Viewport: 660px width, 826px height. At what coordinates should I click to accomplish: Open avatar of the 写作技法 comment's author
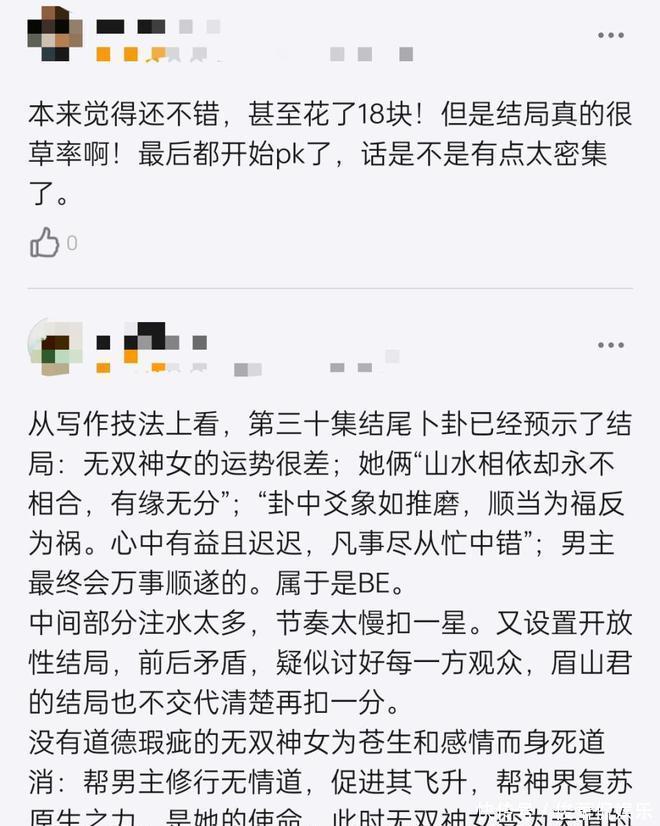click(55, 345)
